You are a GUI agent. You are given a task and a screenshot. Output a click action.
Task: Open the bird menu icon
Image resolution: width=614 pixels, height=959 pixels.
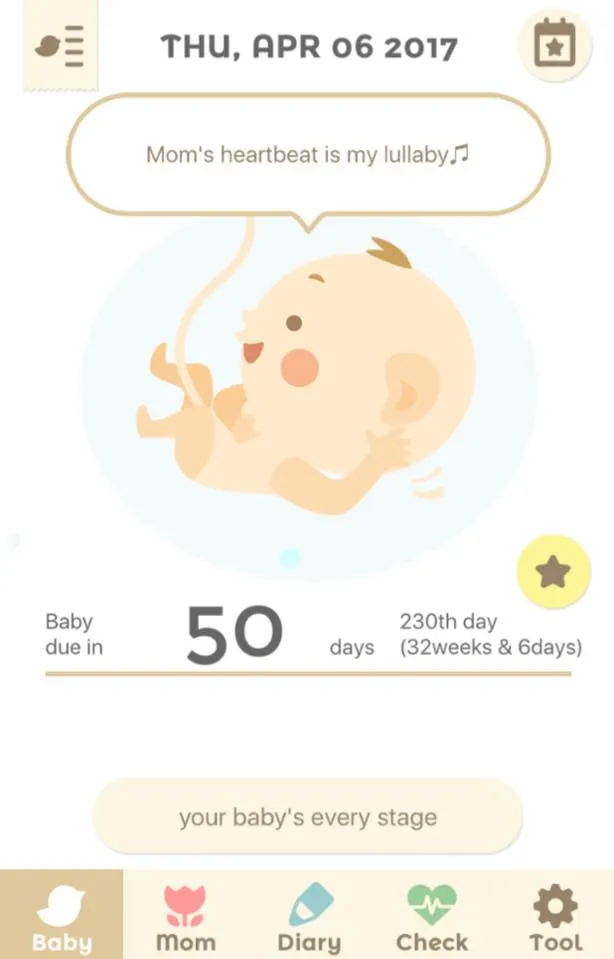(x=60, y=46)
